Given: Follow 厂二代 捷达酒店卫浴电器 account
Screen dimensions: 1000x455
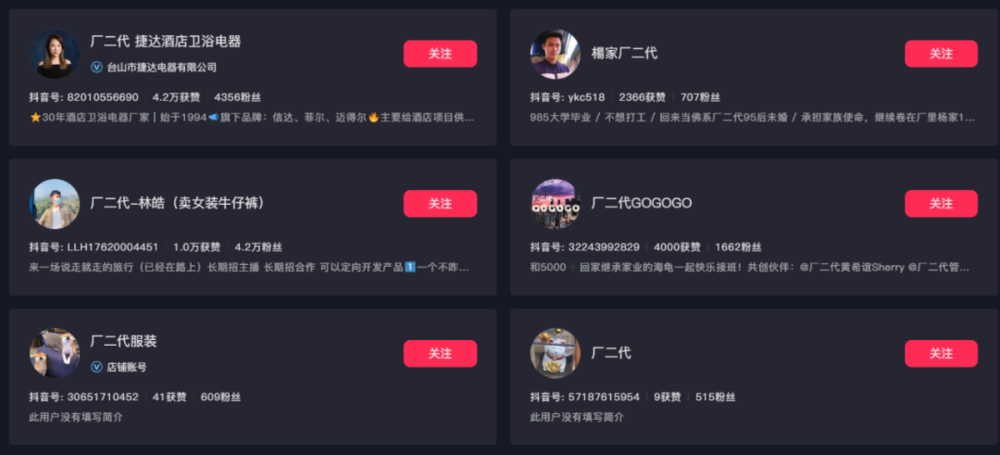Looking at the screenshot, I should [440, 54].
